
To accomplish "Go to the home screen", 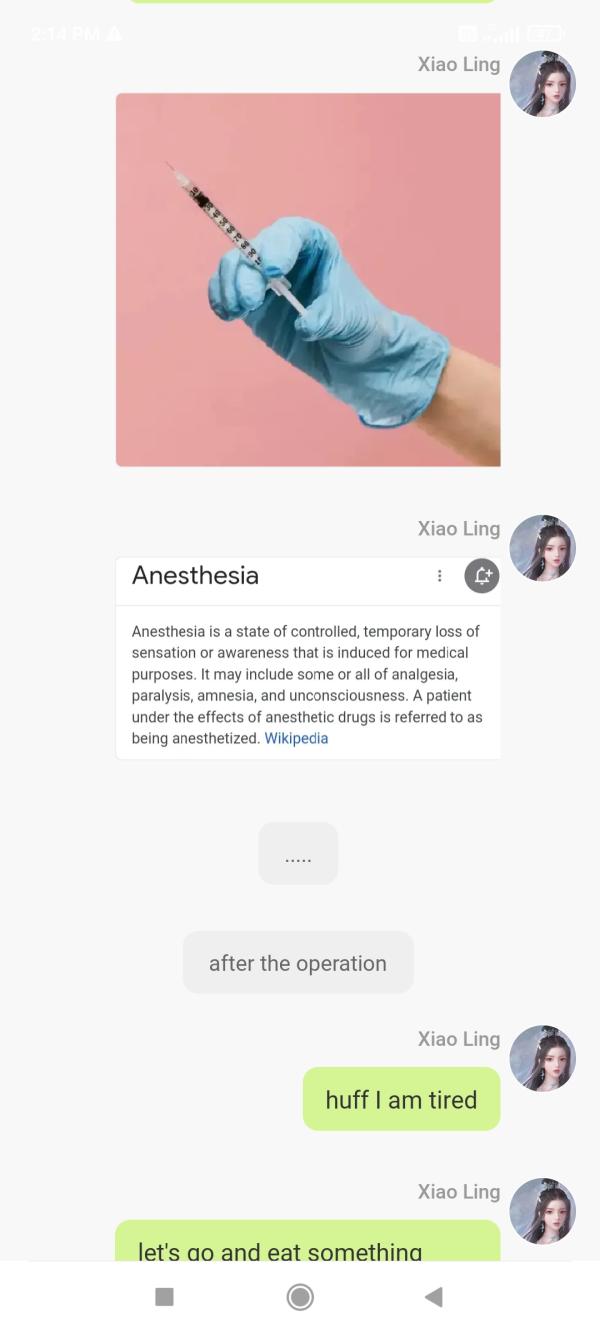I will [300, 1297].
